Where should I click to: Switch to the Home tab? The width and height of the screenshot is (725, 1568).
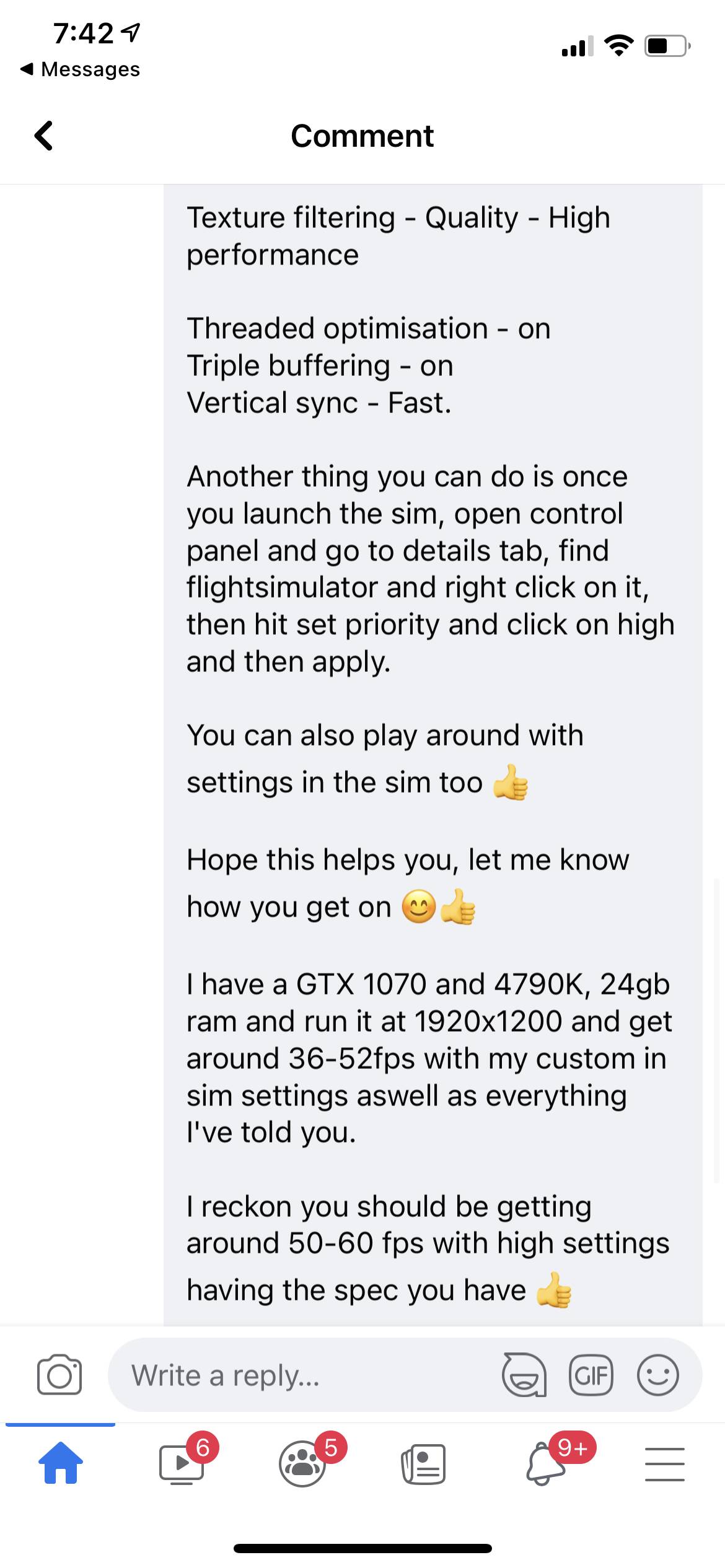[61, 1464]
